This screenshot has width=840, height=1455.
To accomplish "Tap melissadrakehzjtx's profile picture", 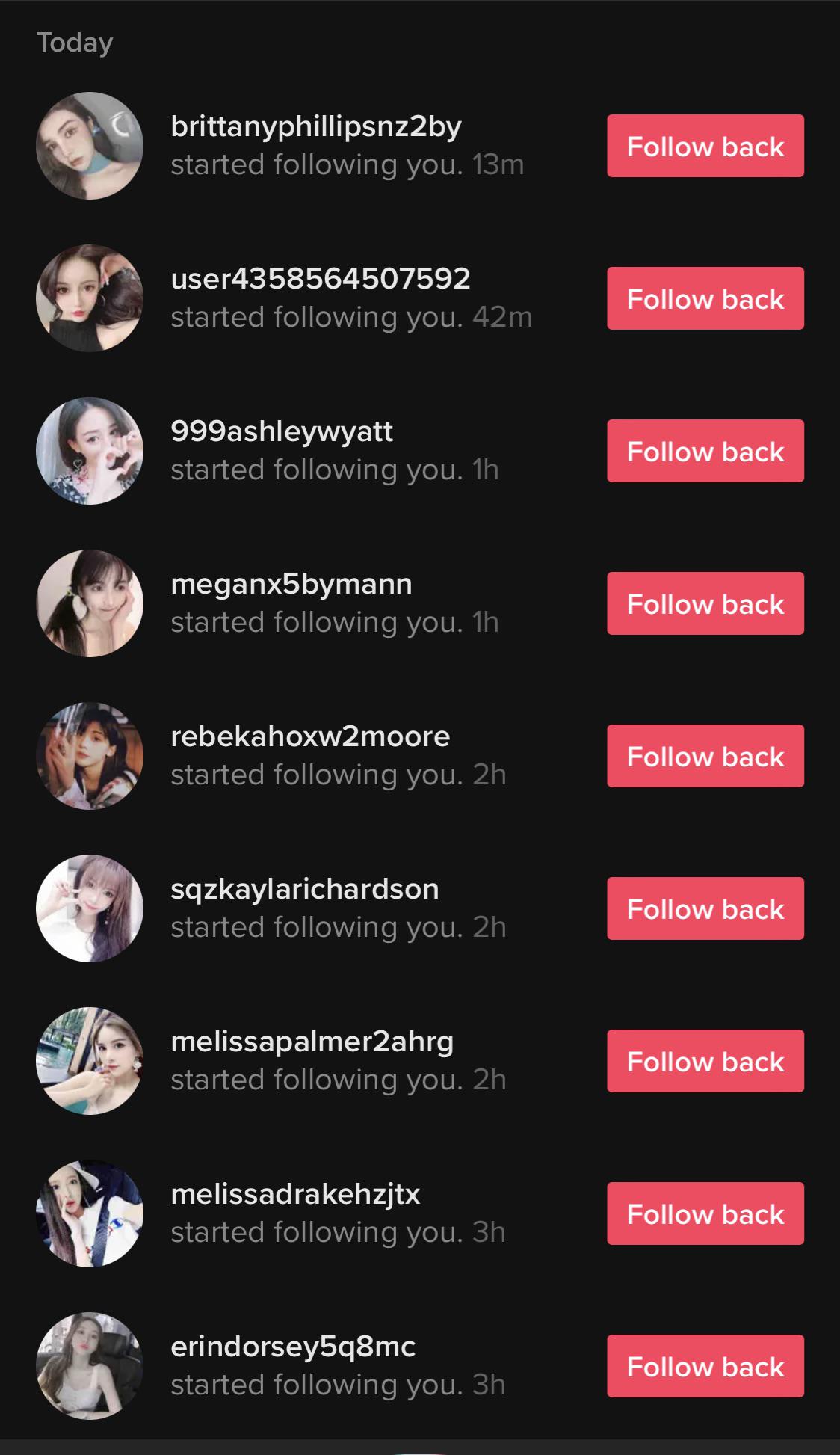I will tap(90, 1213).
